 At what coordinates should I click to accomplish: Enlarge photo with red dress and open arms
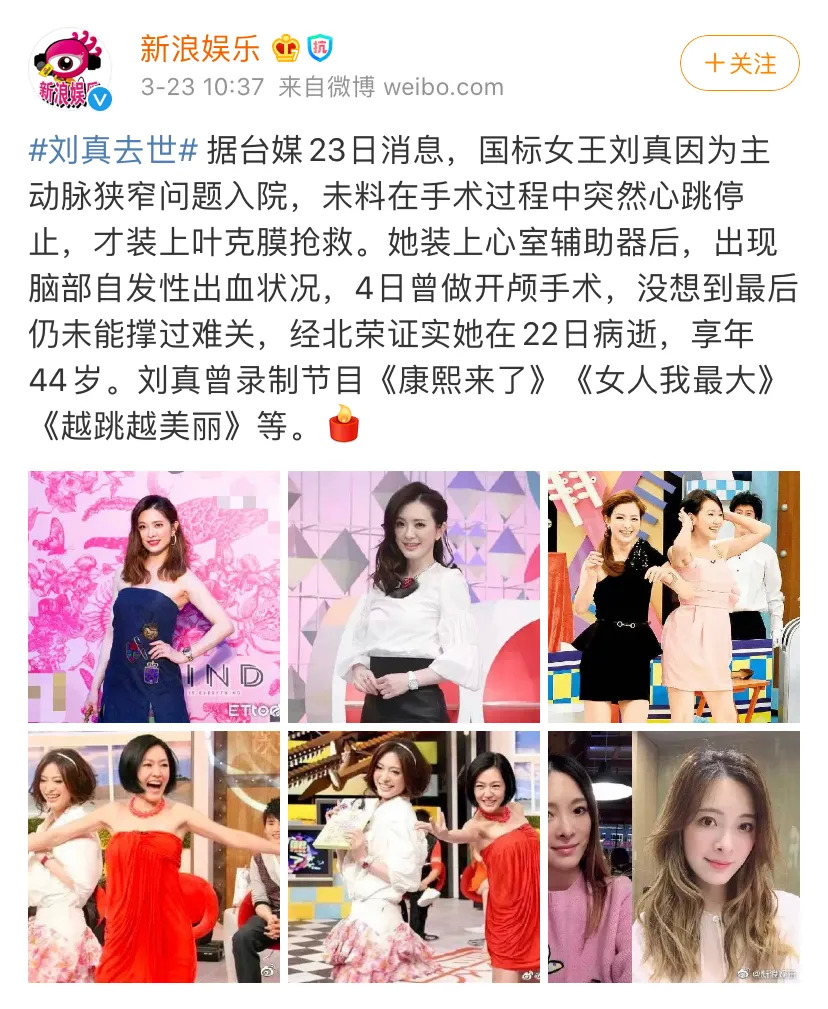pyautogui.click(x=153, y=856)
